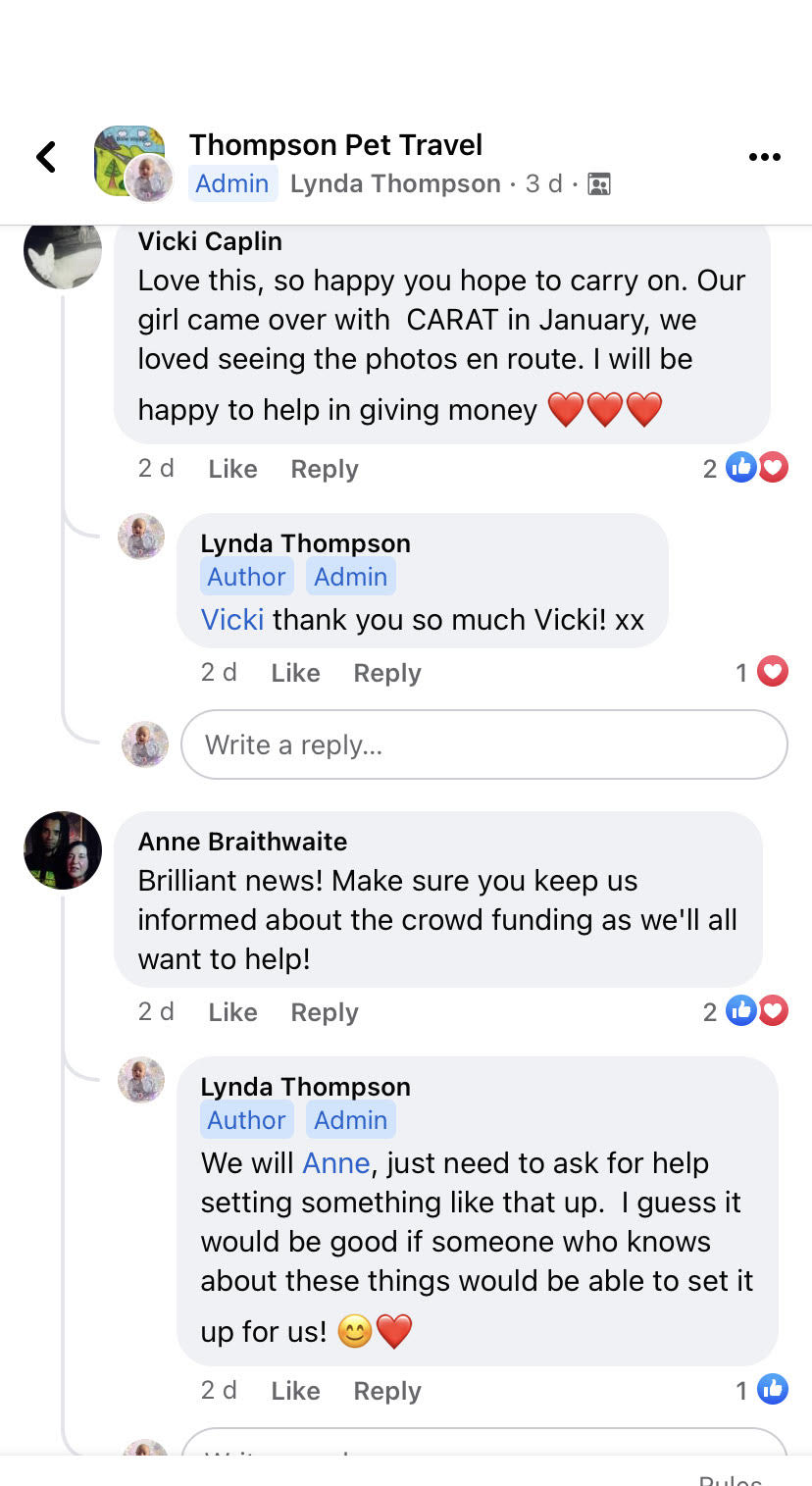Reply to Anne Braithwaite's comment
Image resolution: width=812 pixels, height=1486 pixels.
pyautogui.click(x=325, y=1012)
